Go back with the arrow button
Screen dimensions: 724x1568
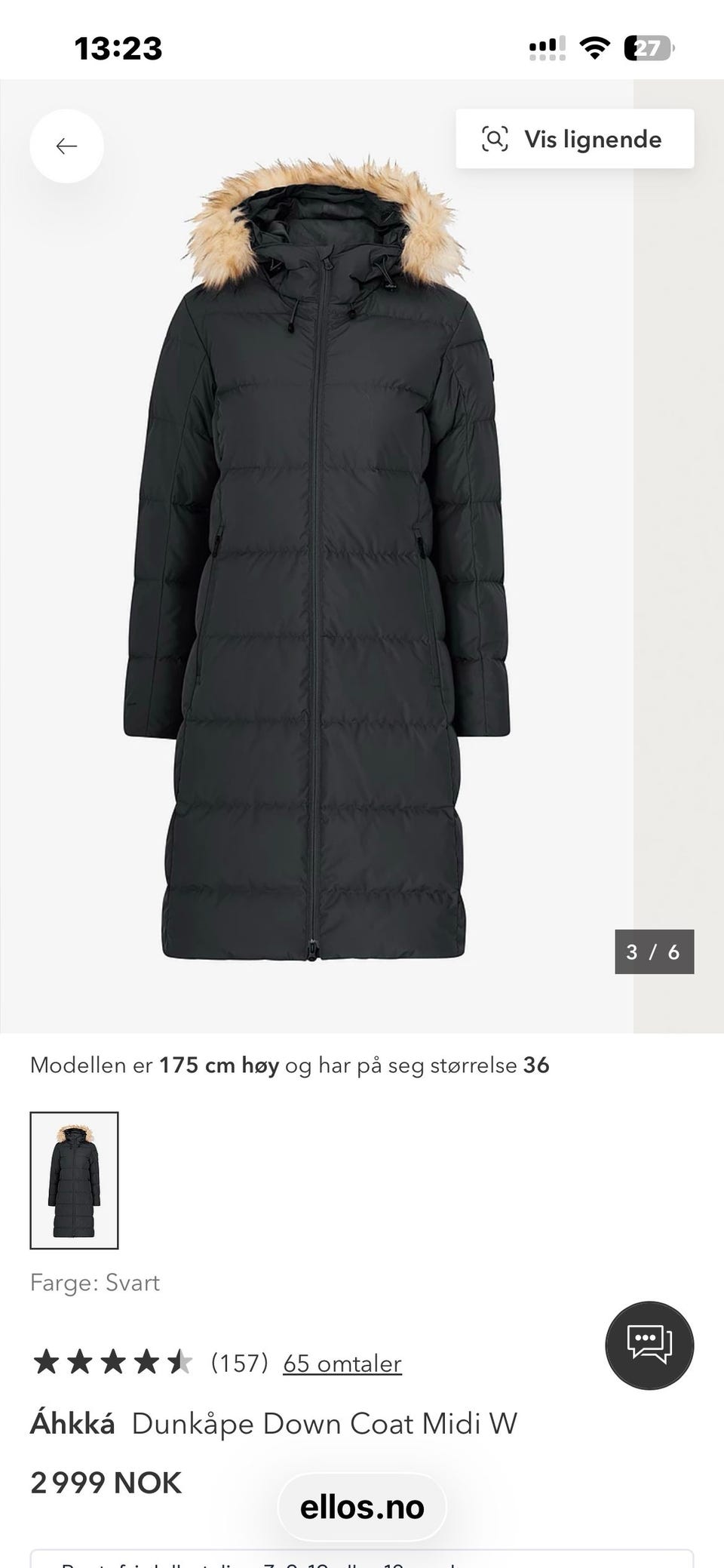point(66,146)
